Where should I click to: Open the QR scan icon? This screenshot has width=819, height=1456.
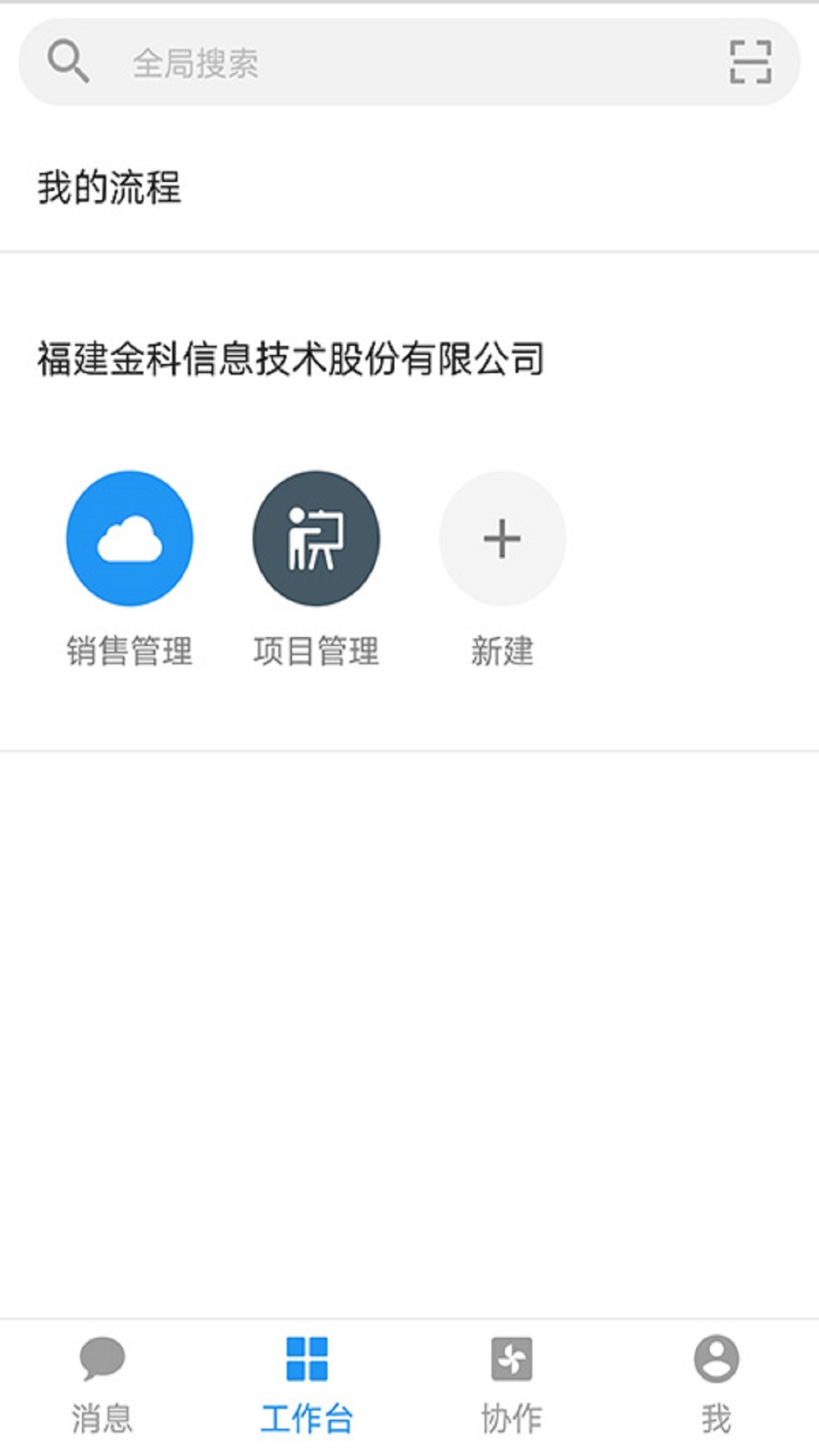tap(751, 62)
